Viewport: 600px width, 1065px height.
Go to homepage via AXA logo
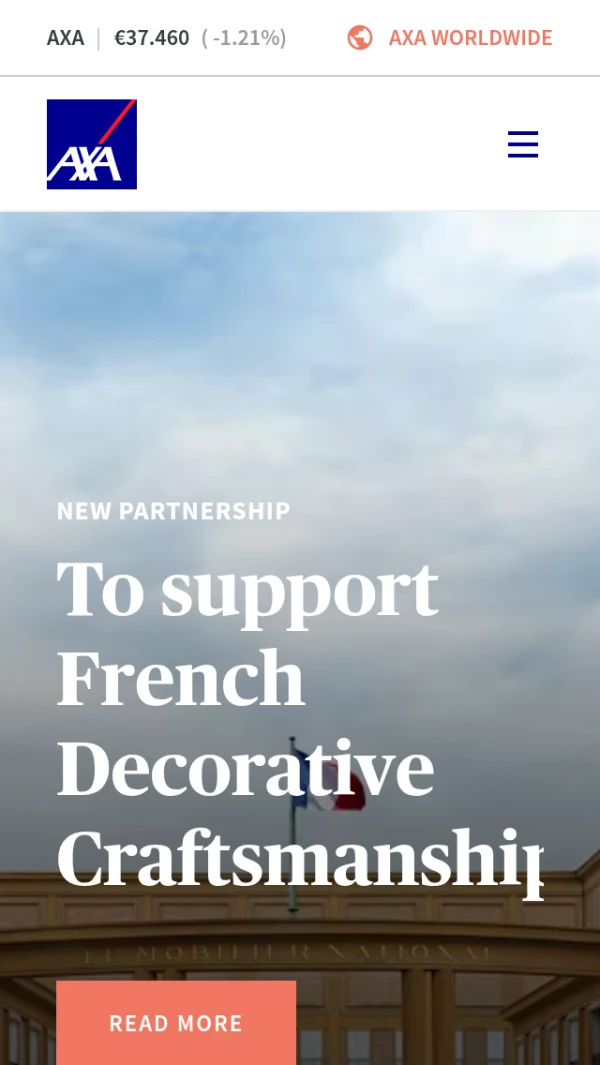tap(92, 144)
